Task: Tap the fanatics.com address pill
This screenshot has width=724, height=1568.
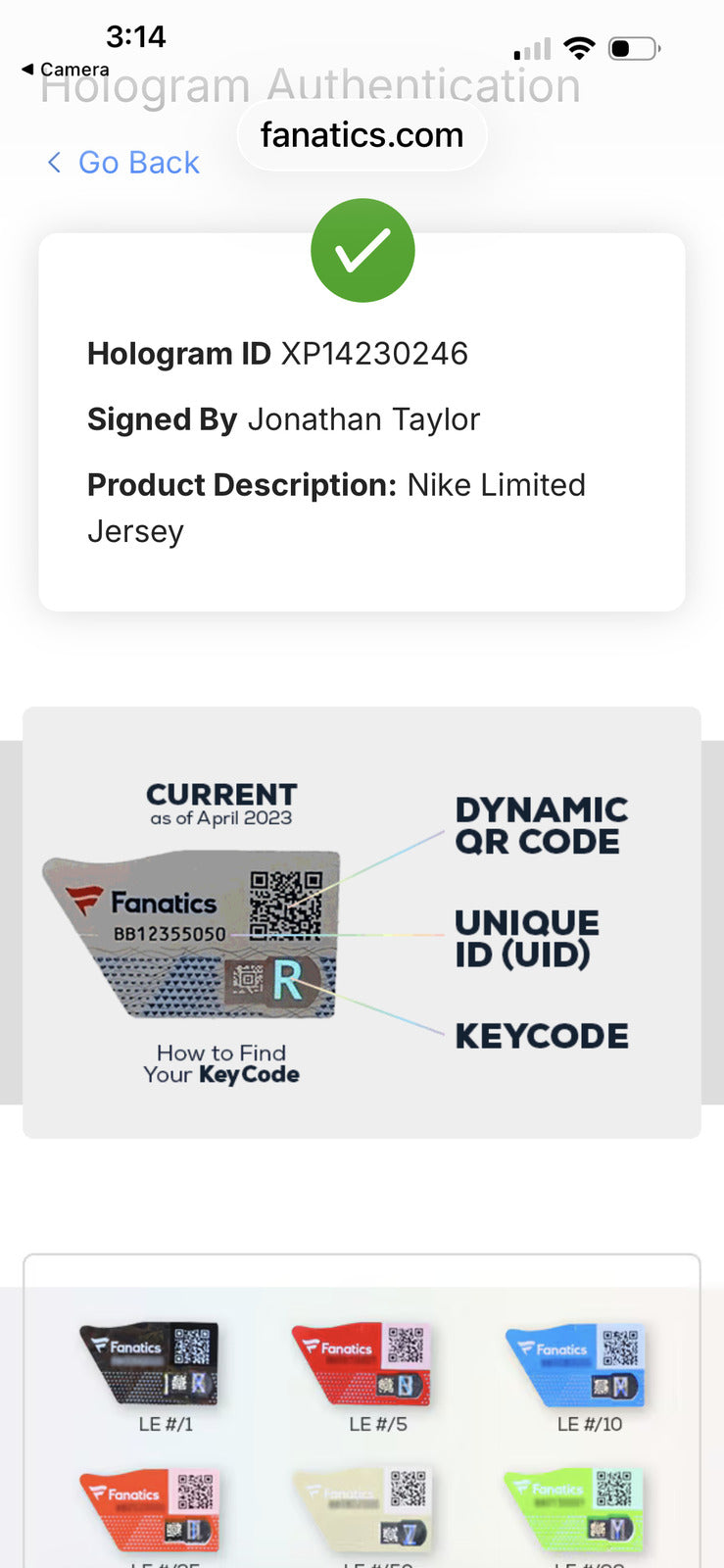Action: click(x=362, y=135)
